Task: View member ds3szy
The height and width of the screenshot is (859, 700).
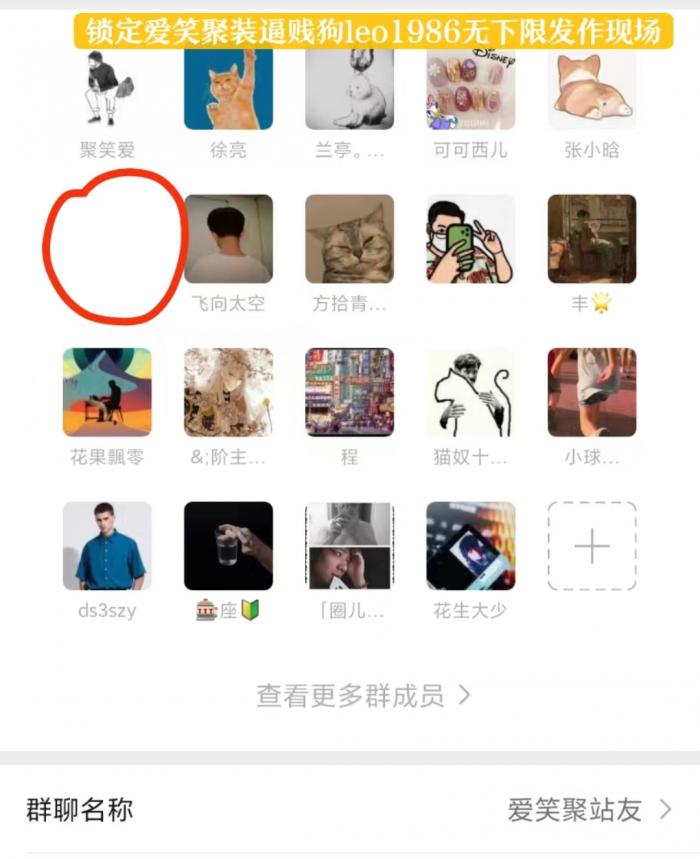Action: 107,546
